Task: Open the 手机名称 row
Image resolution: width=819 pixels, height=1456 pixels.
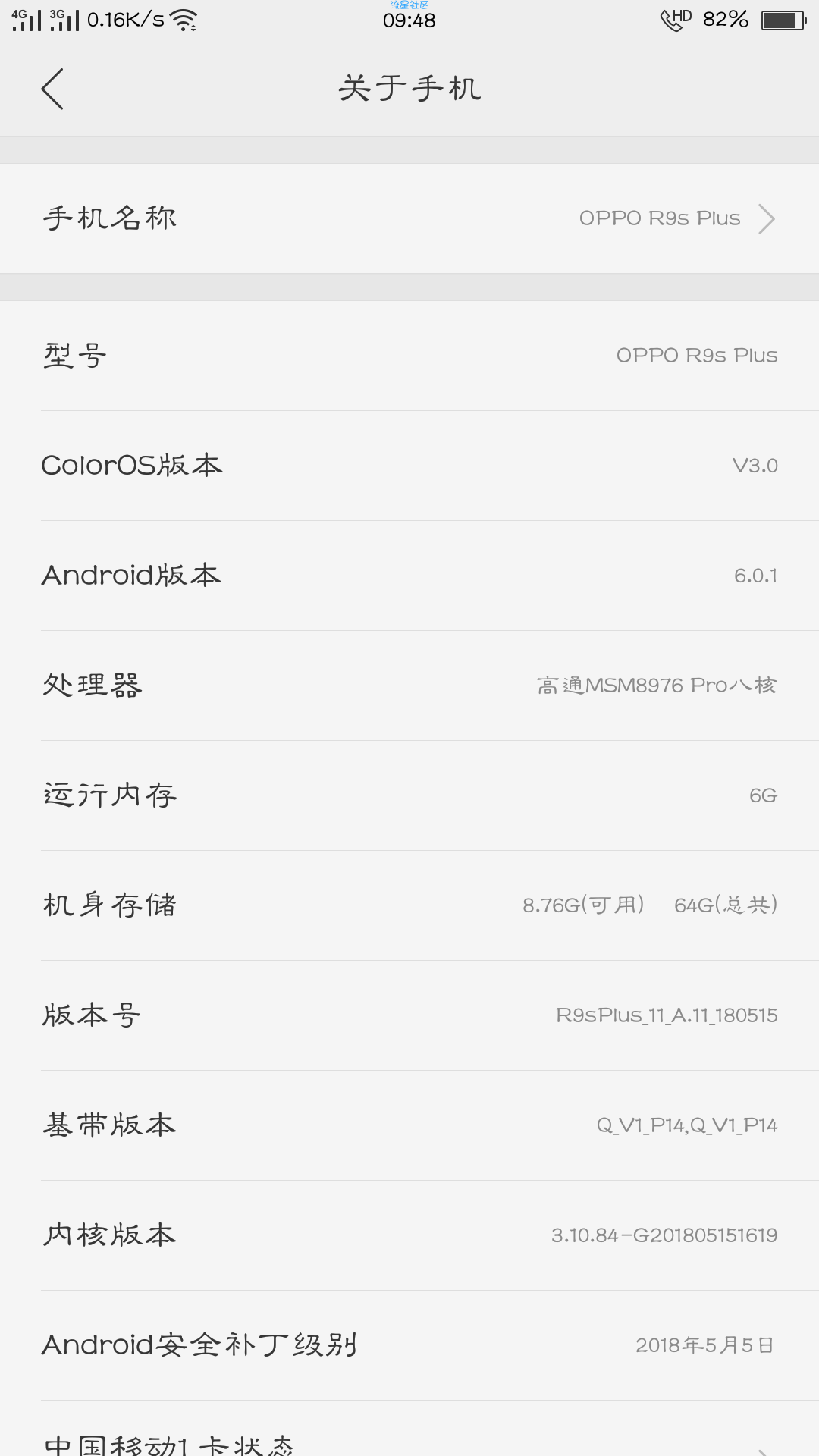Action: tap(409, 218)
